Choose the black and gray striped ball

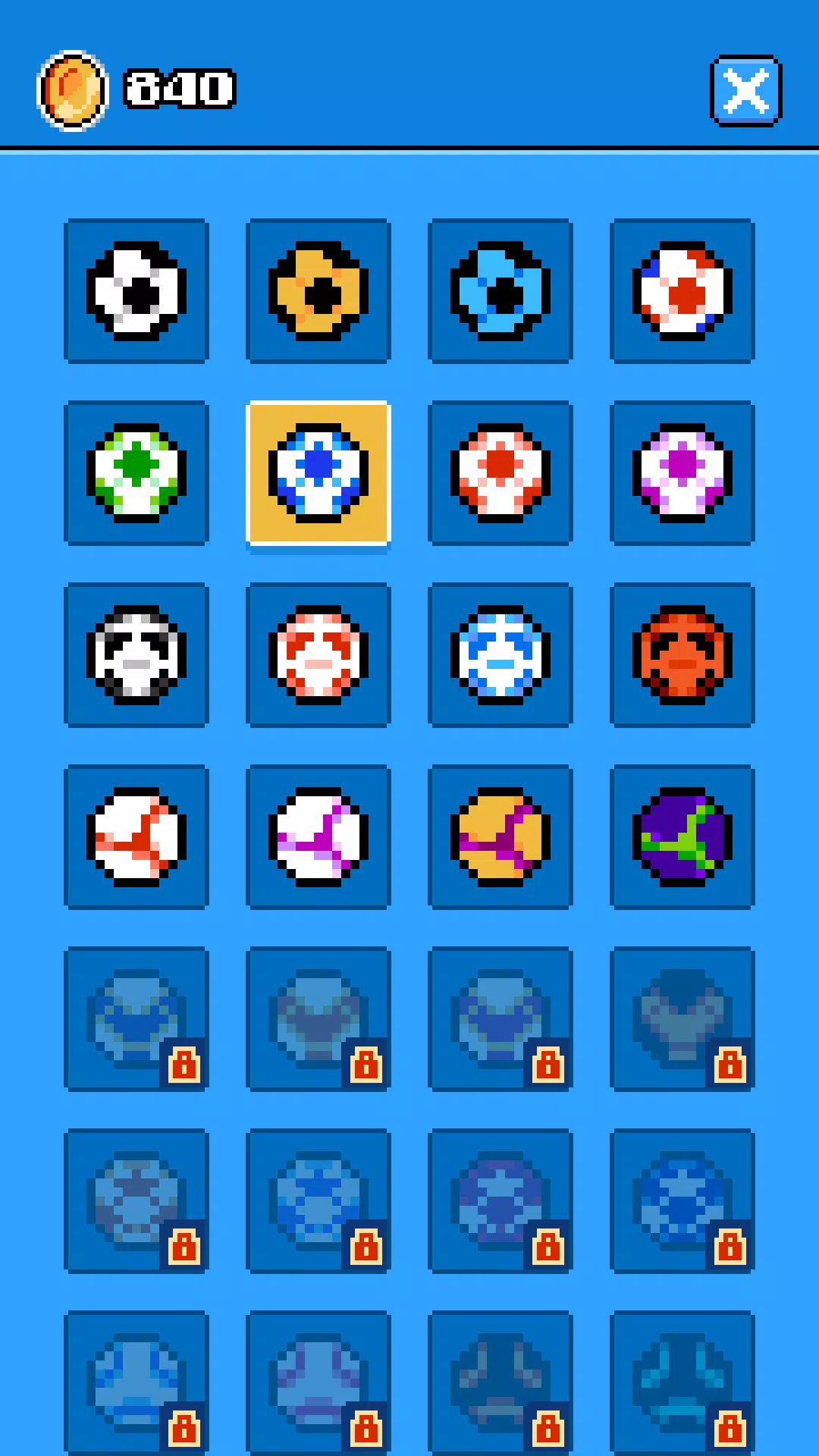tap(136, 655)
